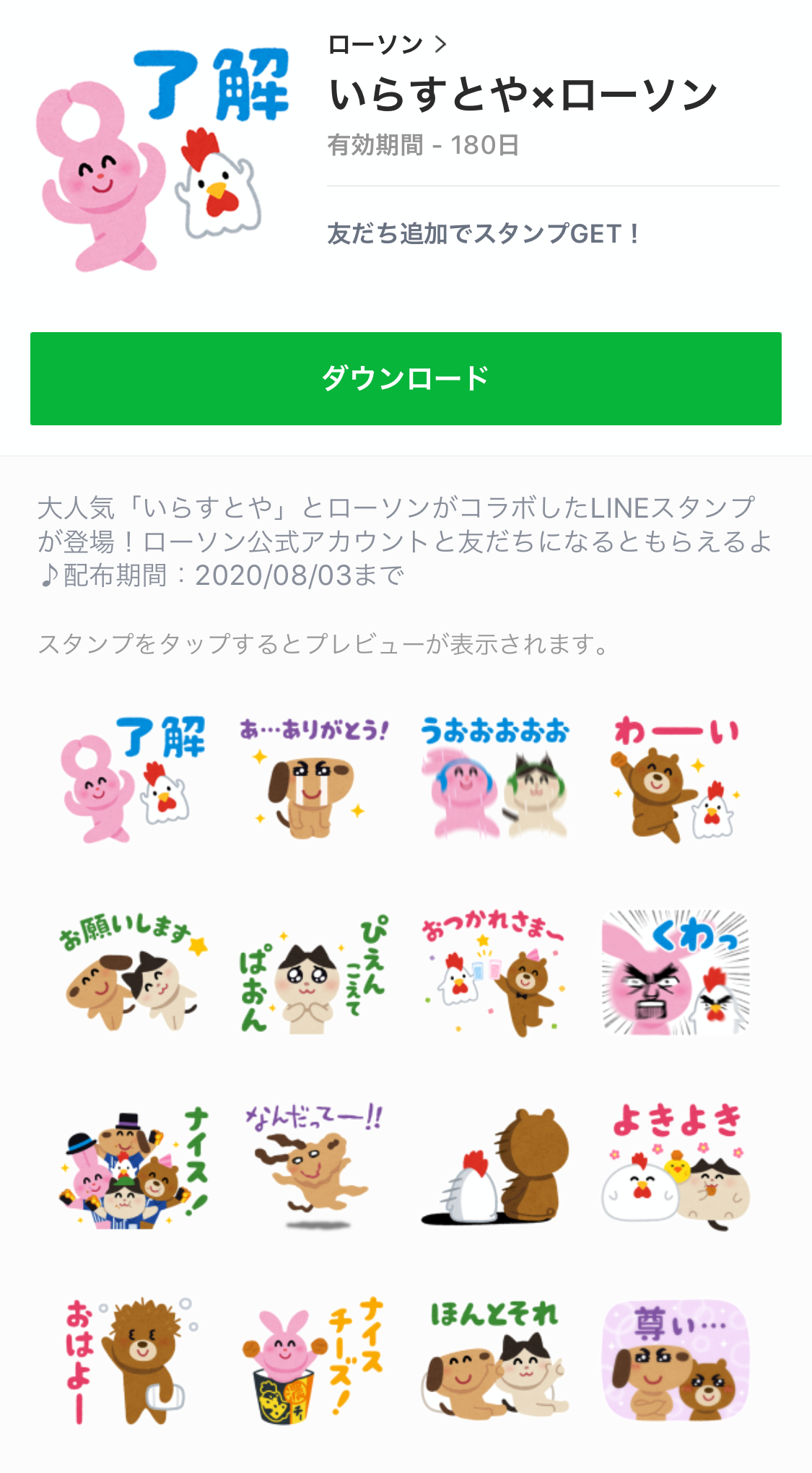This screenshot has width=812, height=1473.
Task: Preview the お願いします sticker
Action: tap(133, 973)
